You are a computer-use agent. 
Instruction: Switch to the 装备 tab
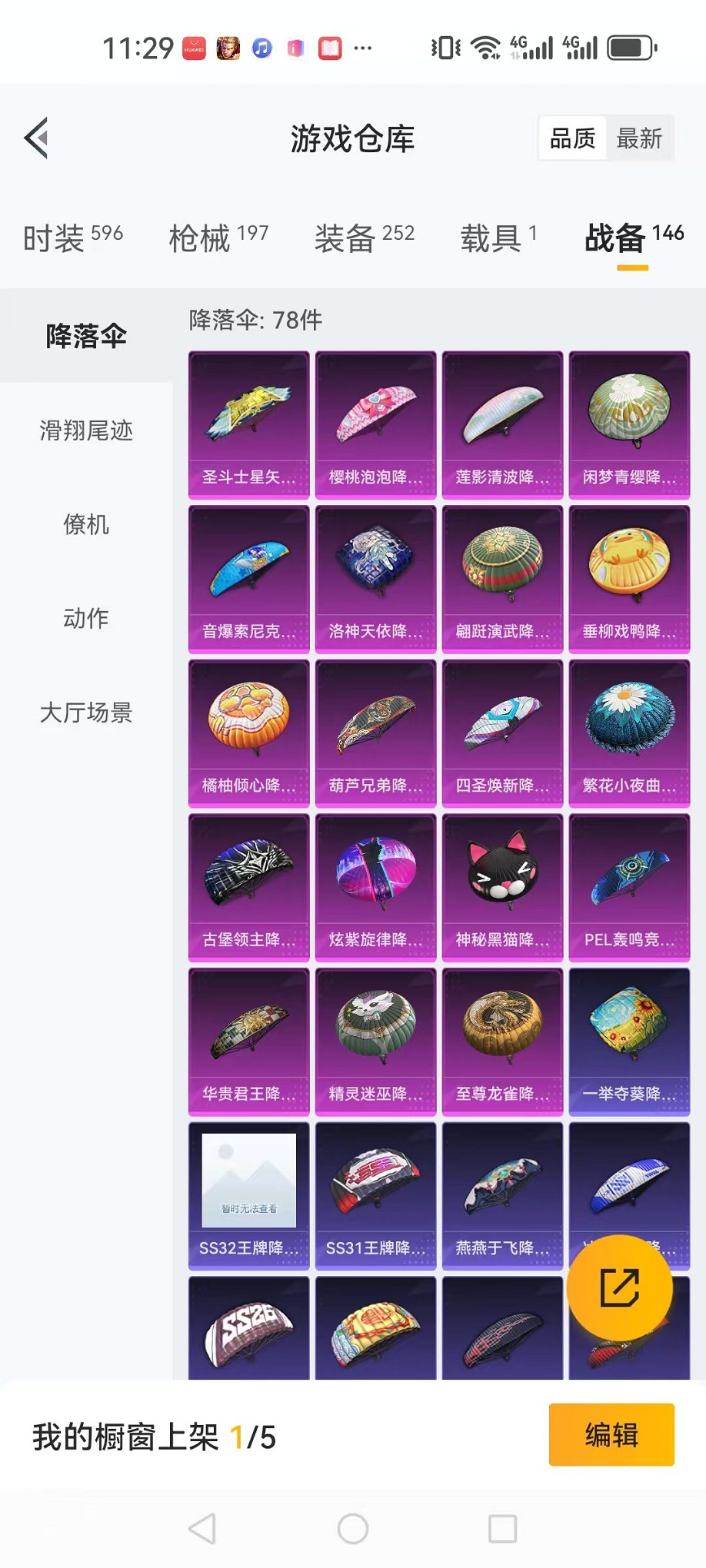[364, 238]
